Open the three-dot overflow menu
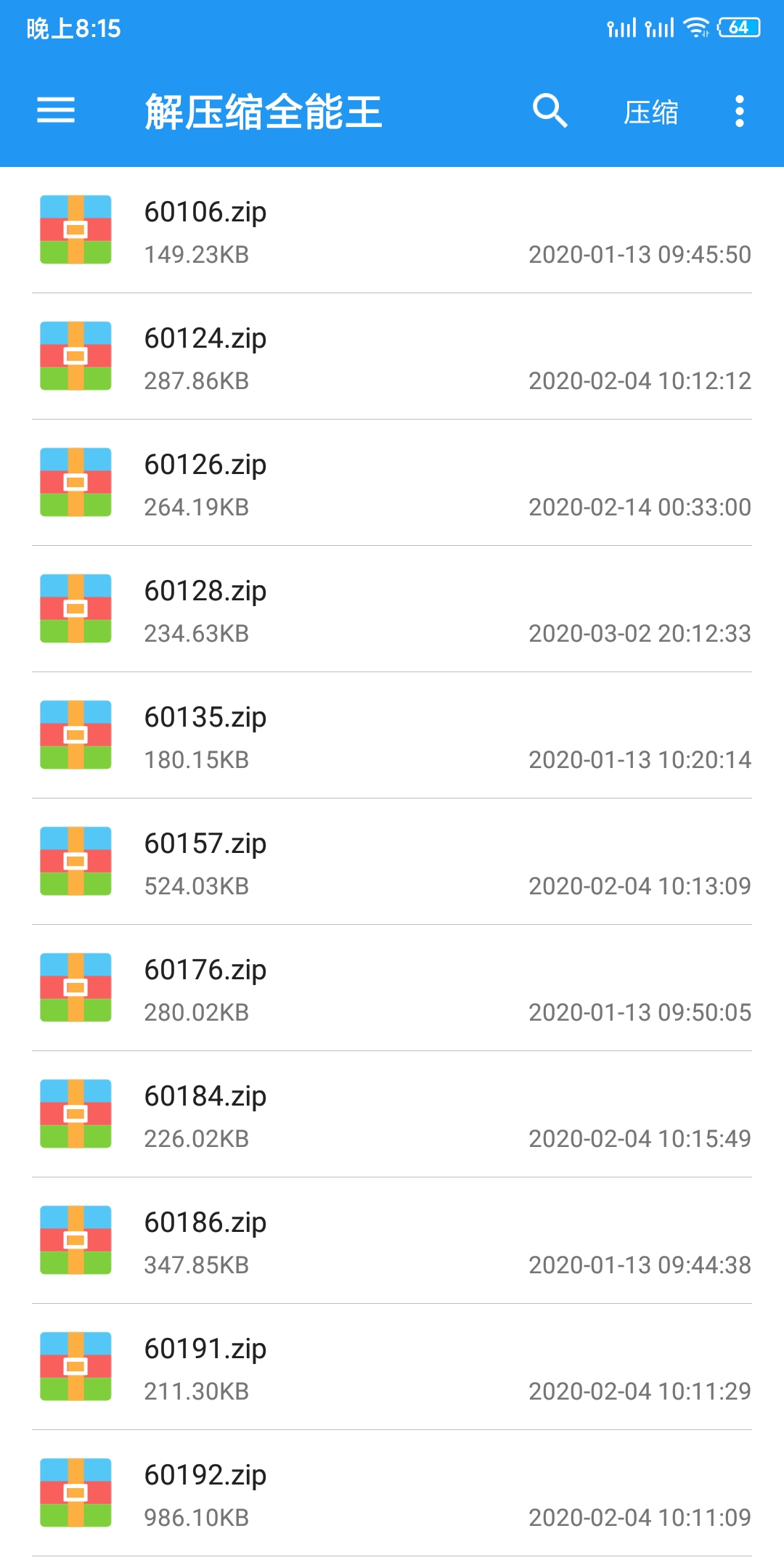 tap(739, 112)
